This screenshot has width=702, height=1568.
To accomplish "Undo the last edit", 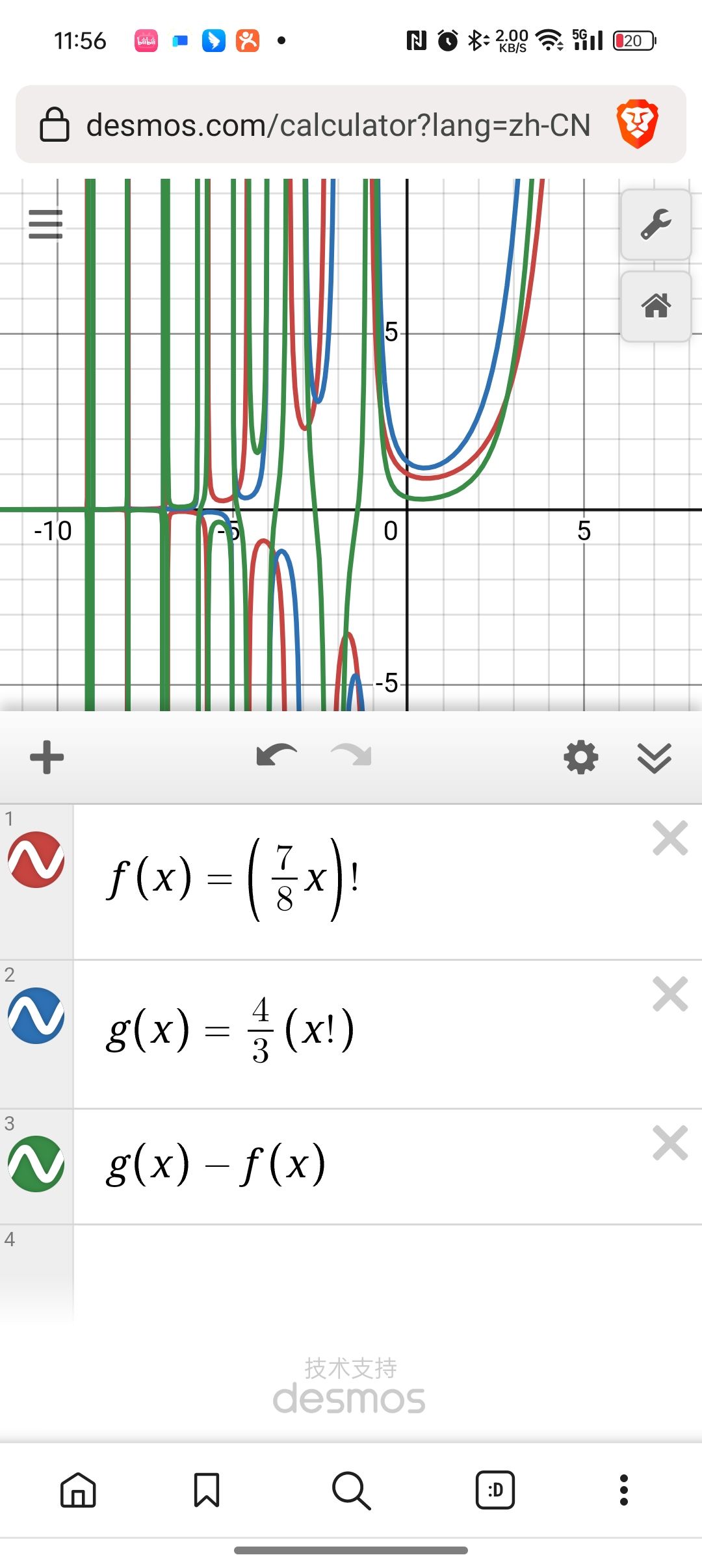I will pos(276,756).
